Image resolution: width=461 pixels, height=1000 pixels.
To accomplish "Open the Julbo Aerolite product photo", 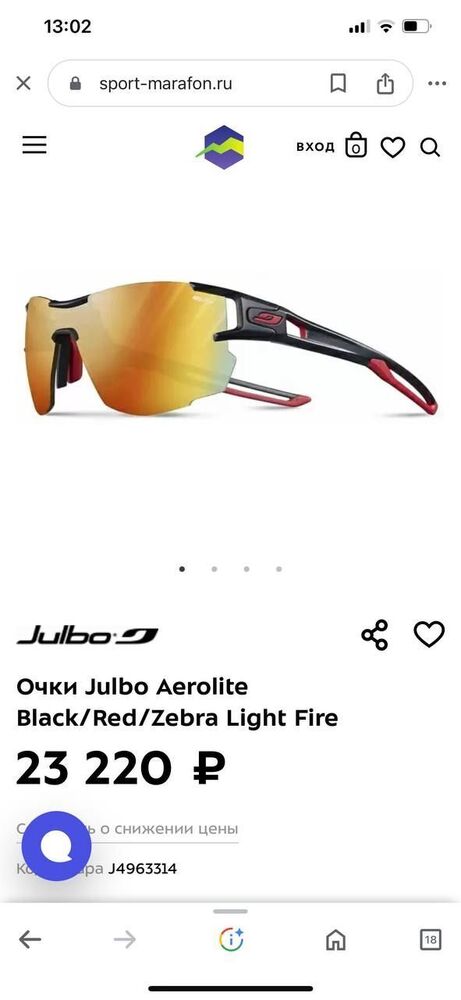I will (232, 348).
